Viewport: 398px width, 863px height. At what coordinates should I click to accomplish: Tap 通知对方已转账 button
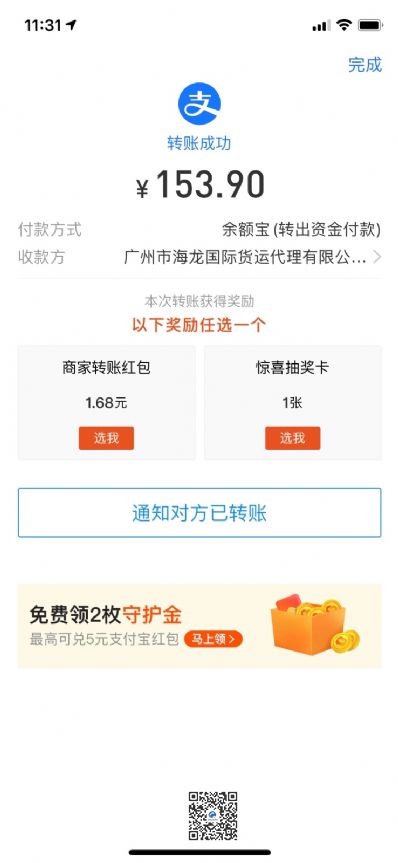199,512
